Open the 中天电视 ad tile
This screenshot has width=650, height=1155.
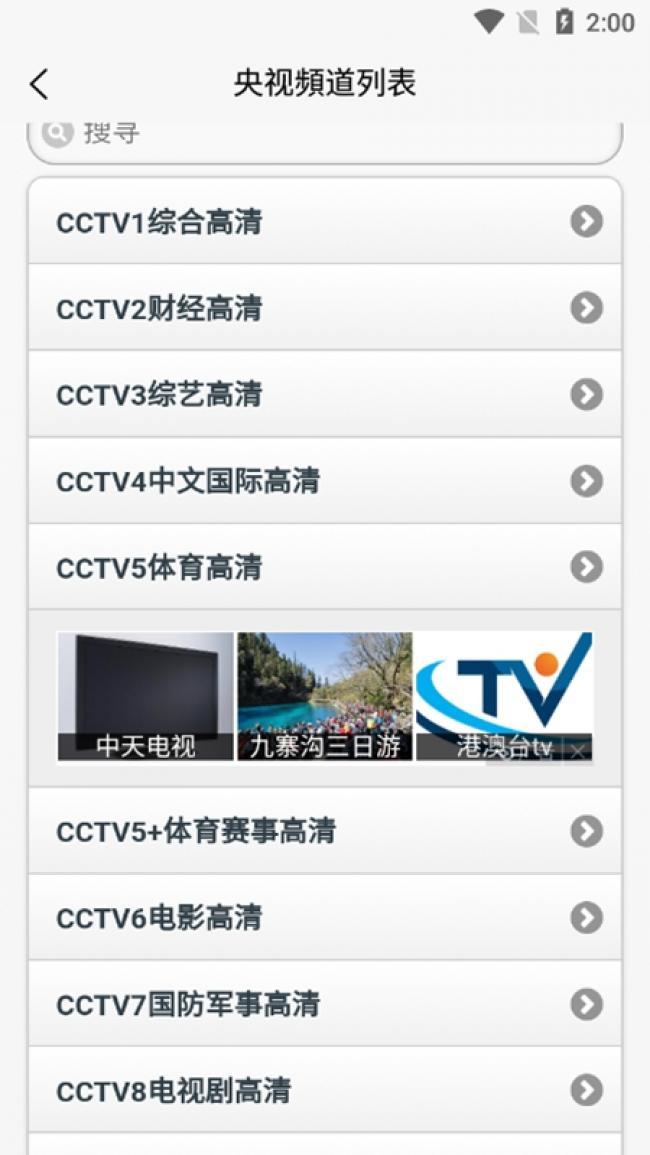click(x=145, y=696)
